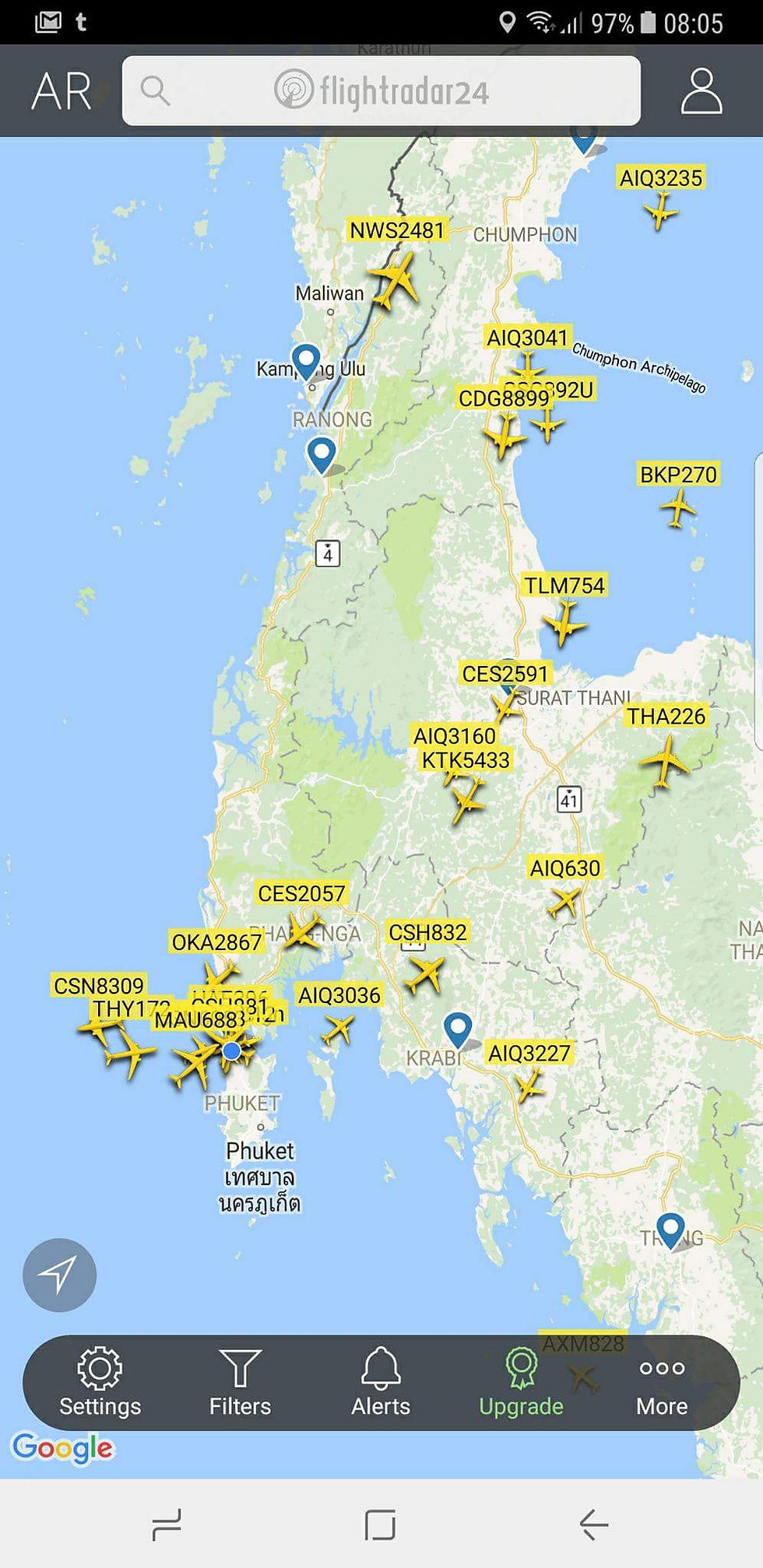Image resolution: width=763 pixels, height=1568 pixels.
Task: Select flight AIQ3235 aircraft
Action: (x=660, y=211)
